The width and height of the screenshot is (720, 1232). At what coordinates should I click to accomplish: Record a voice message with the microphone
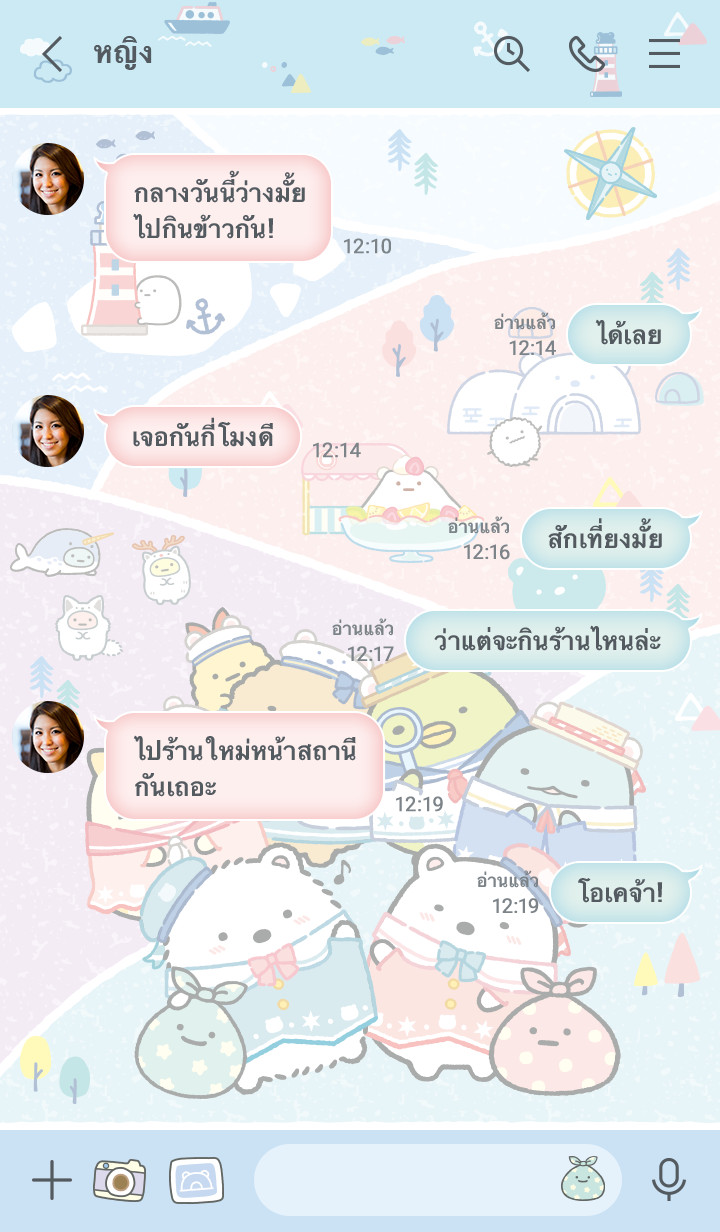coord(669,1181)
